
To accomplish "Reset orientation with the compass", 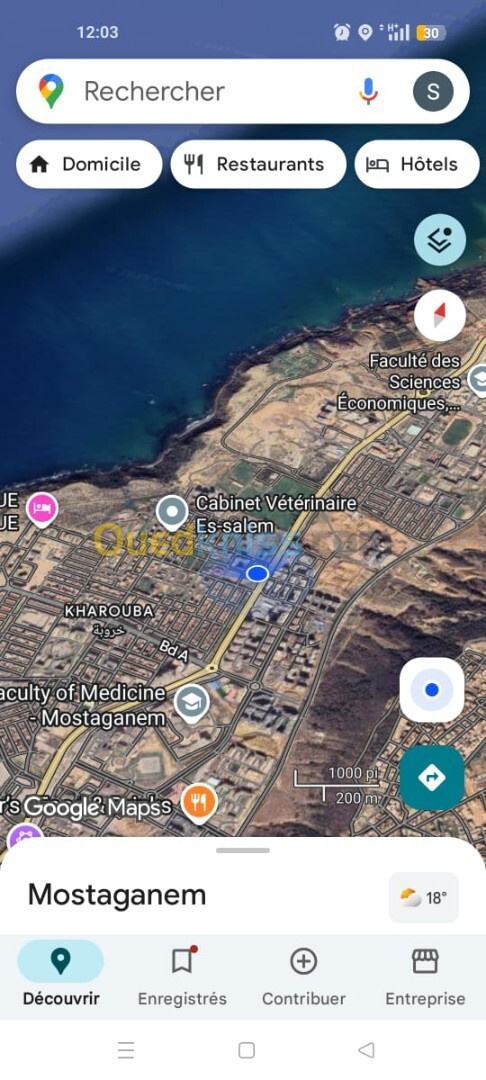I will (x=440, y=315).
